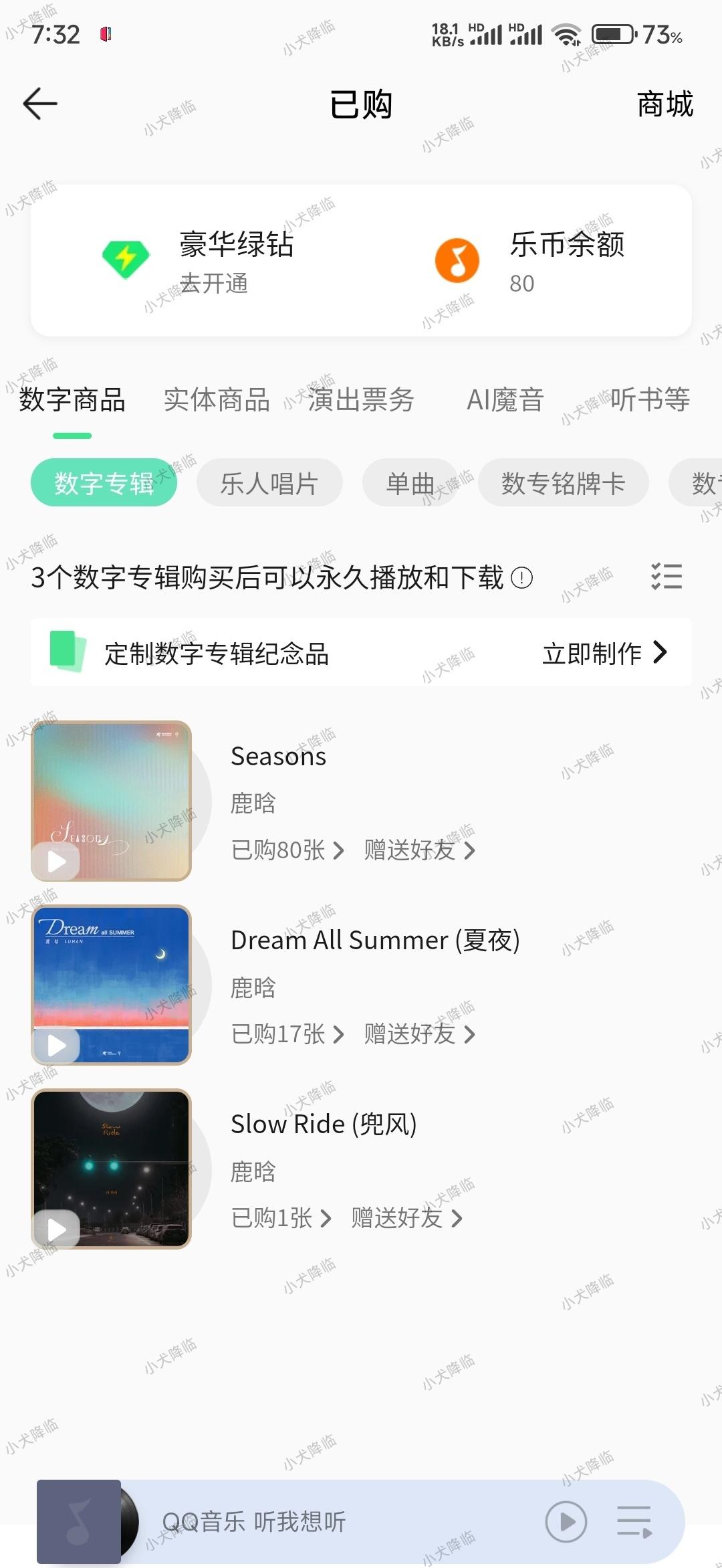Select the 乐人唱片 filter chip

coord(269,483)
